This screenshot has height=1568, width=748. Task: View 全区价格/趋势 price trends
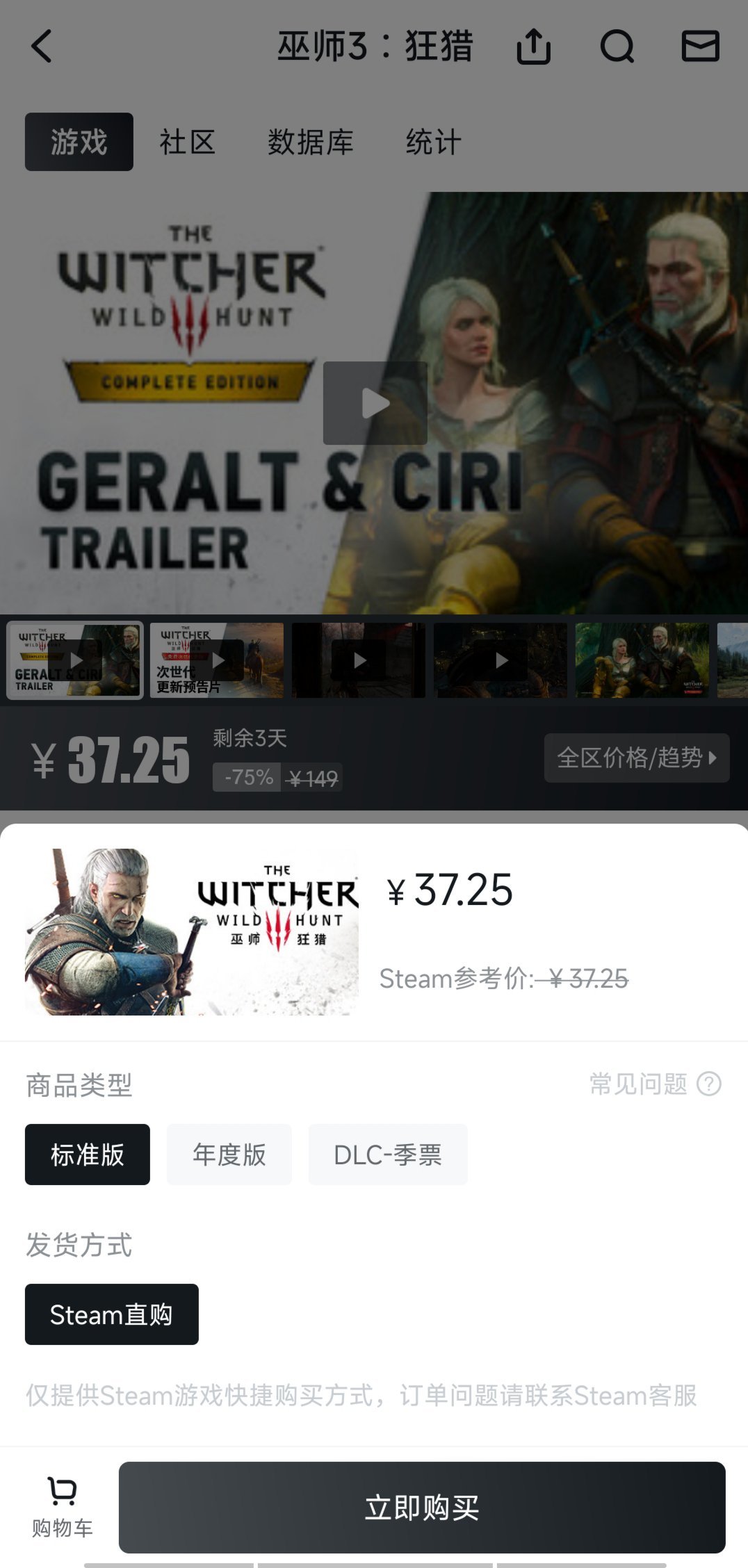(x=636, y=758)
